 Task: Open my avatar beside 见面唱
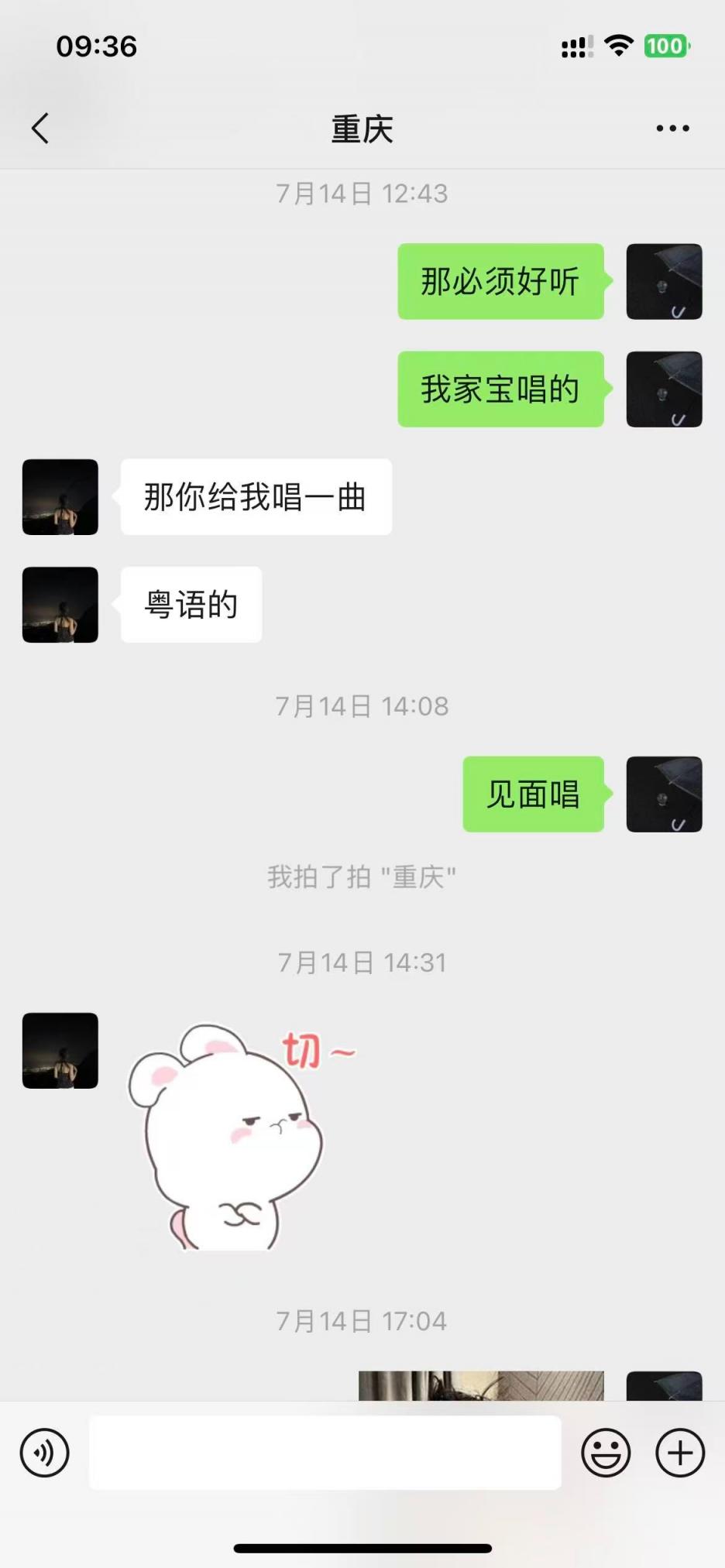click(x=664, y=794)
